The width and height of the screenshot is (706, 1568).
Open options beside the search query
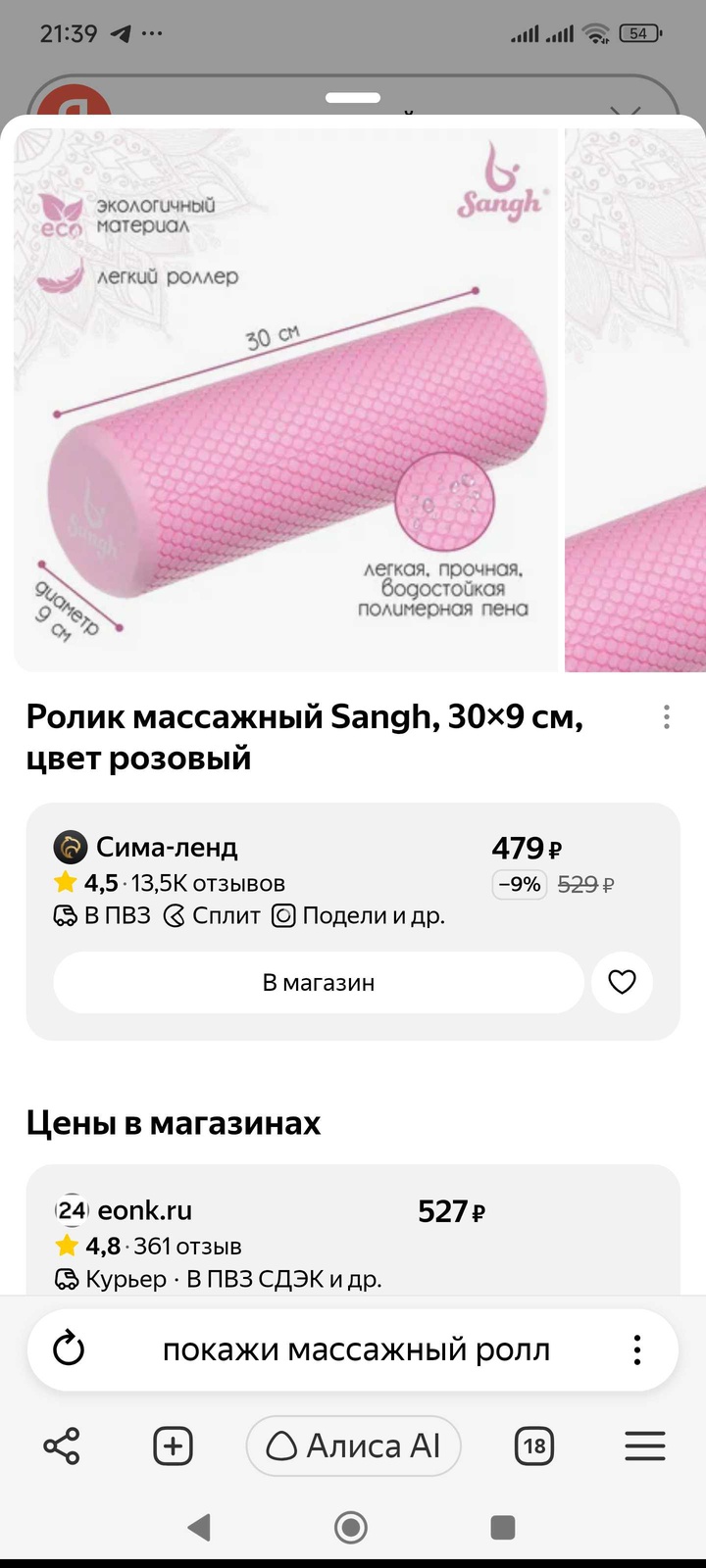click(637, 1350)
